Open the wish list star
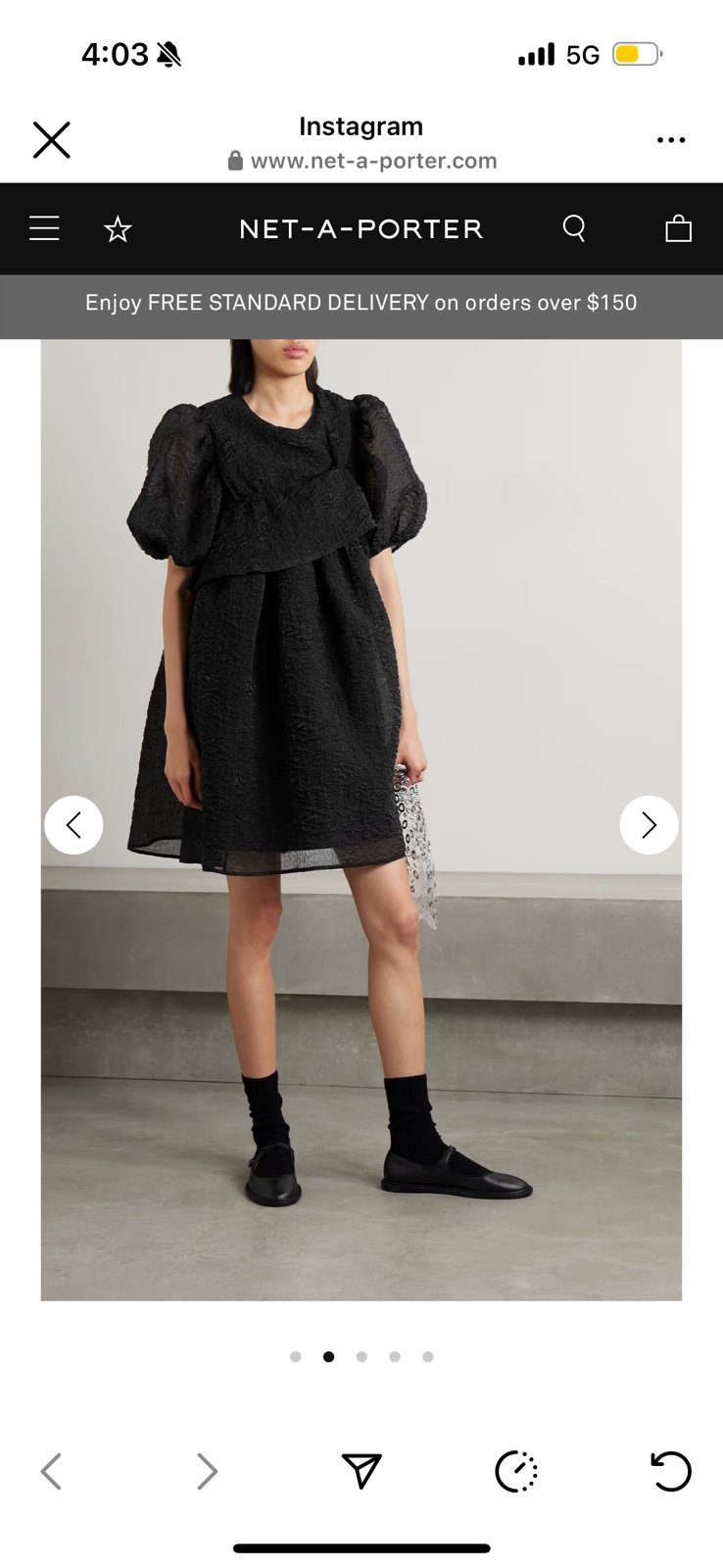Screen dimensions: 723x1568 click(x=118, y=229)
